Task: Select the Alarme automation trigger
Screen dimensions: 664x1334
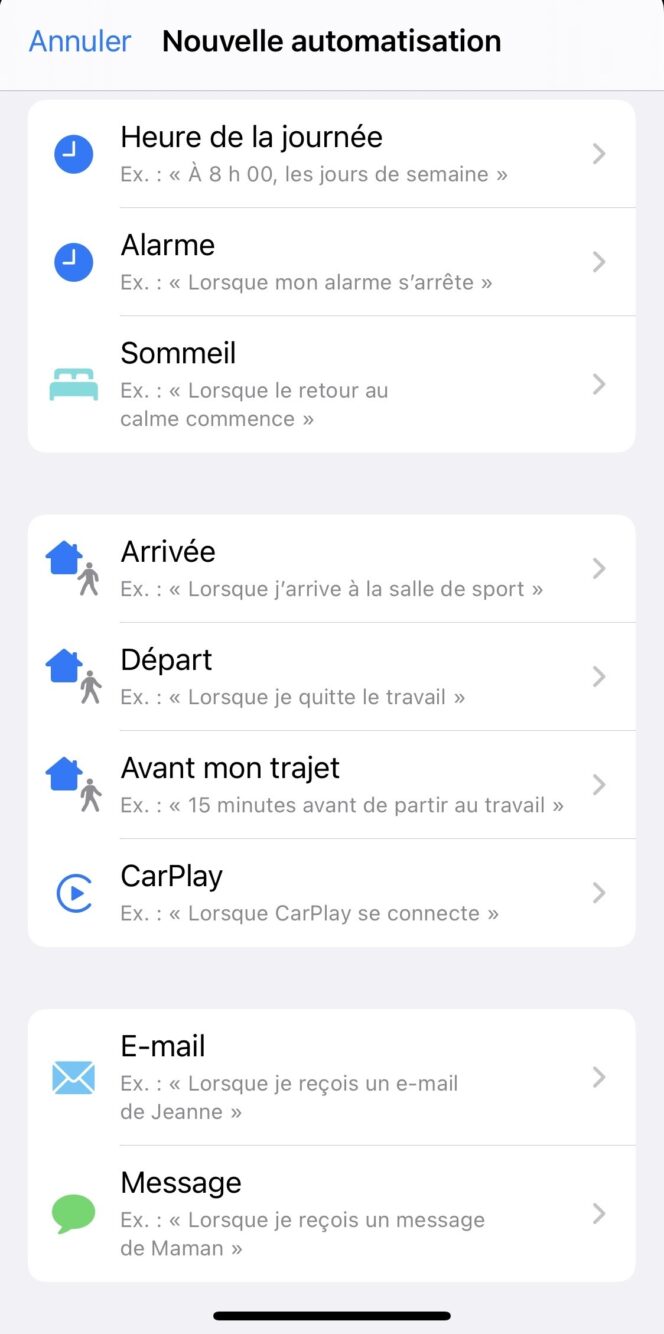Action: pos(330,262)
